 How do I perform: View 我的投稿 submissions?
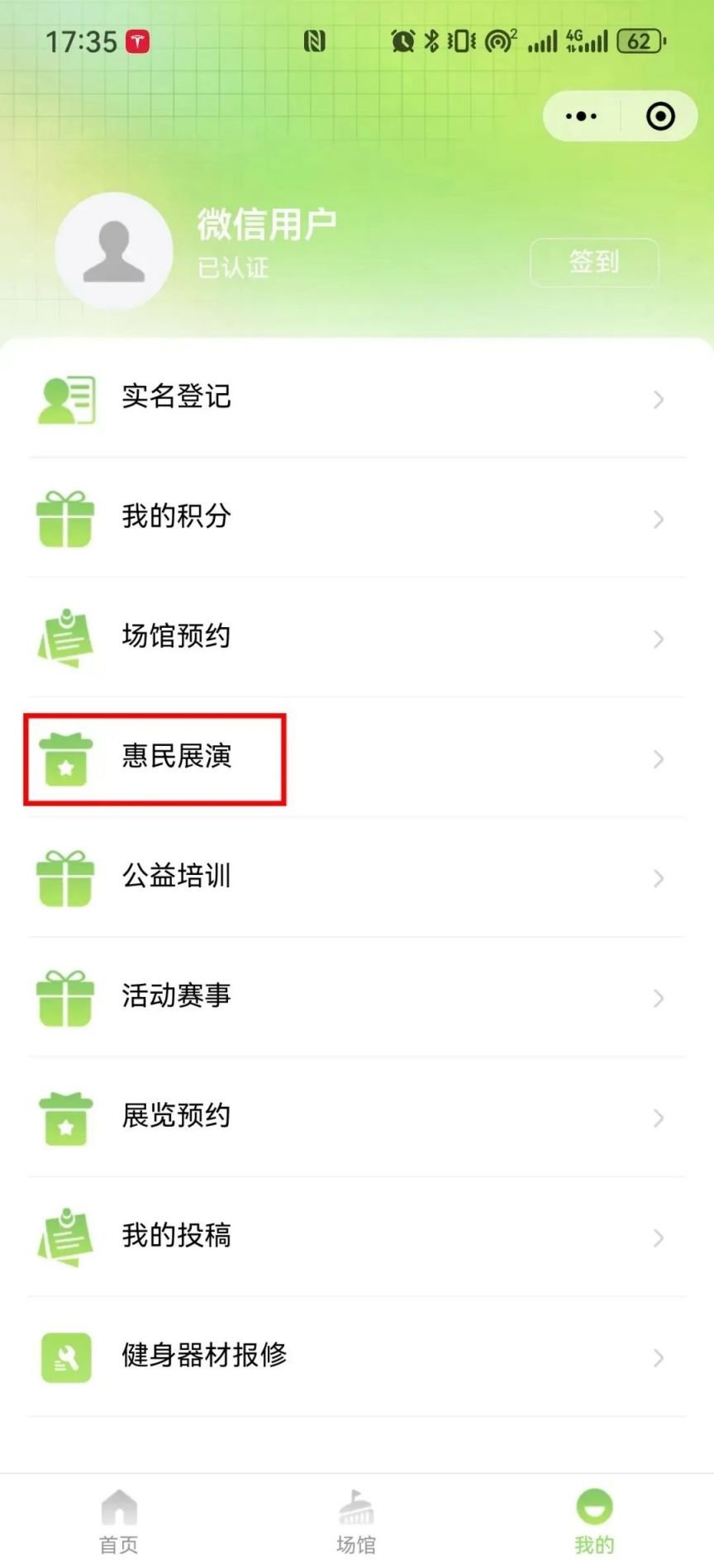coord(357,1236)
